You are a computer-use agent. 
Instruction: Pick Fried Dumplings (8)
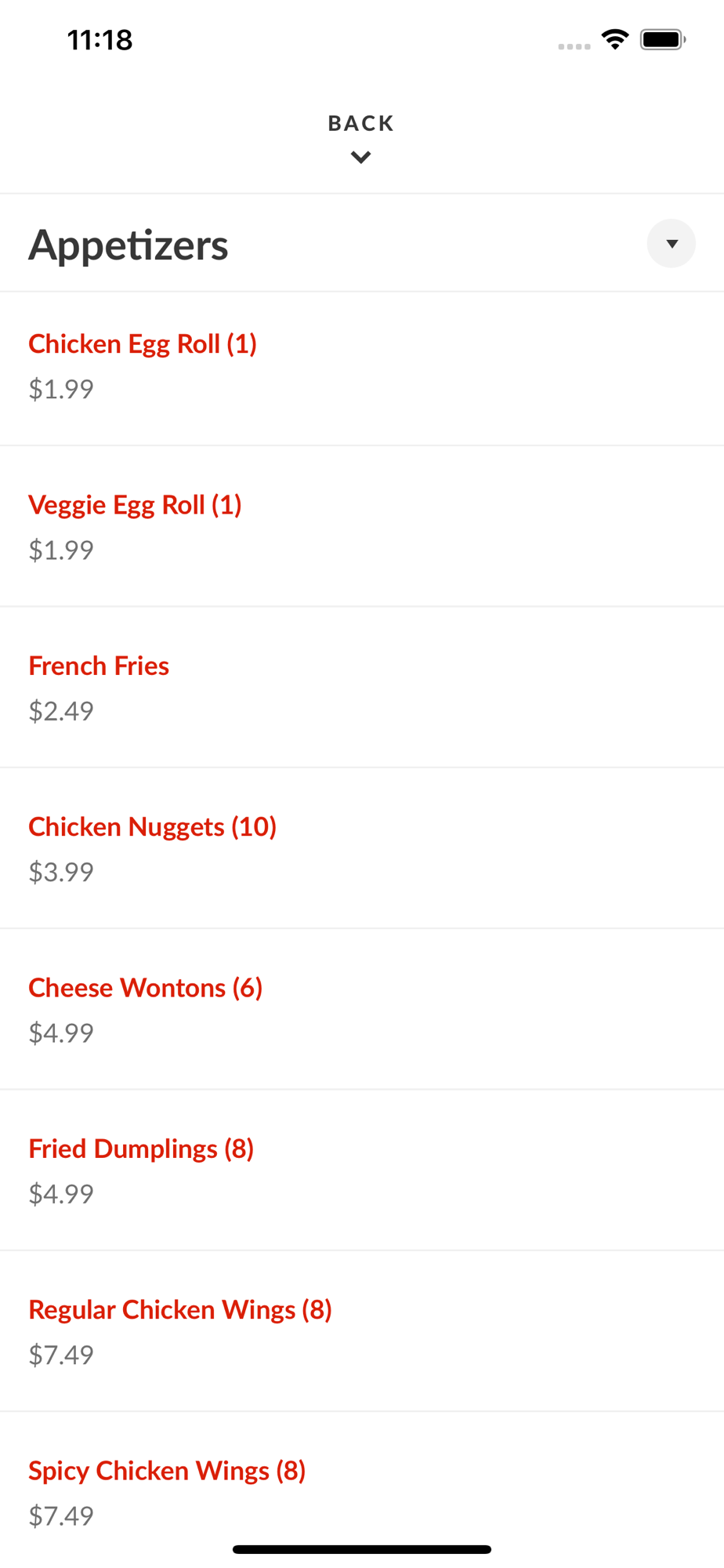pyautogui.click(x=141, y=1149)
